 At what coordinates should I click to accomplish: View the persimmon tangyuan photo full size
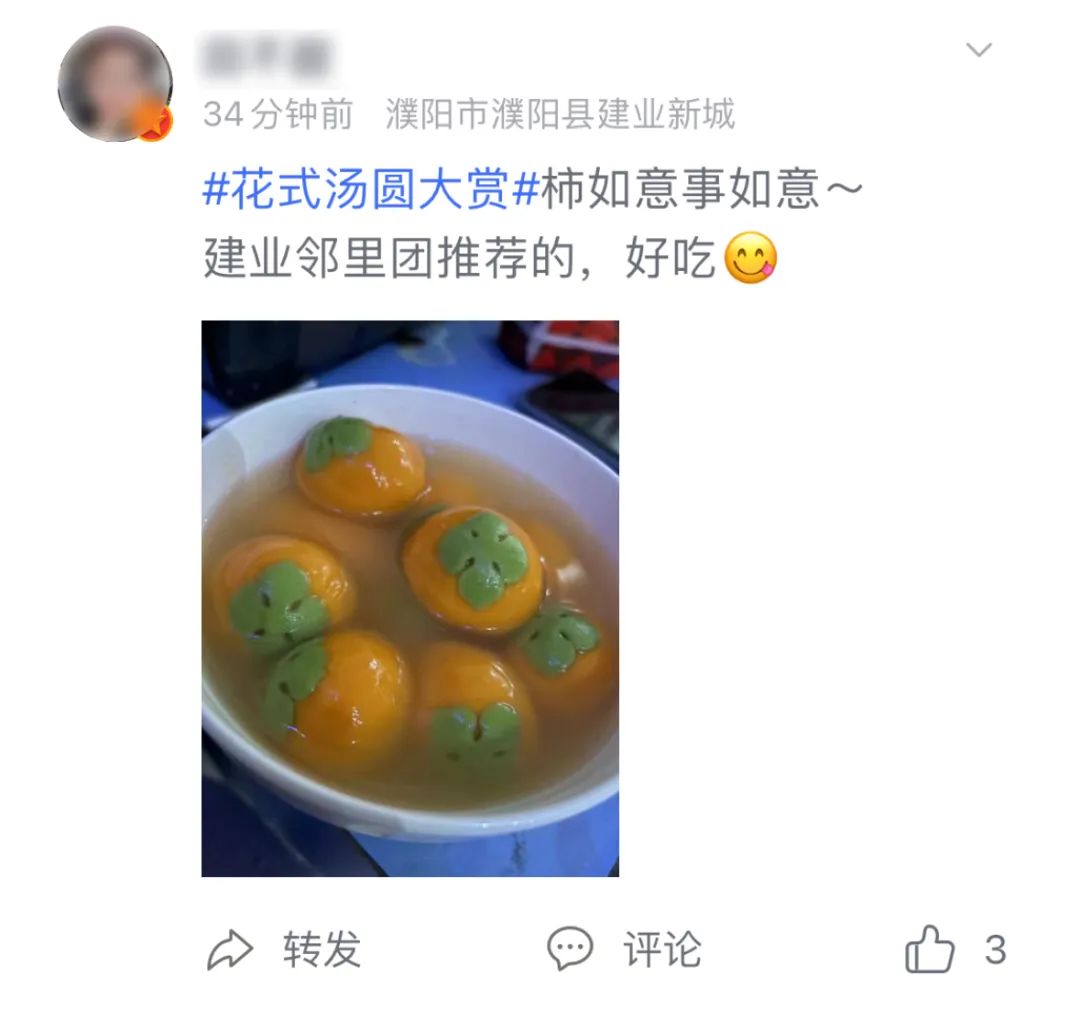[x=410, y=598]
